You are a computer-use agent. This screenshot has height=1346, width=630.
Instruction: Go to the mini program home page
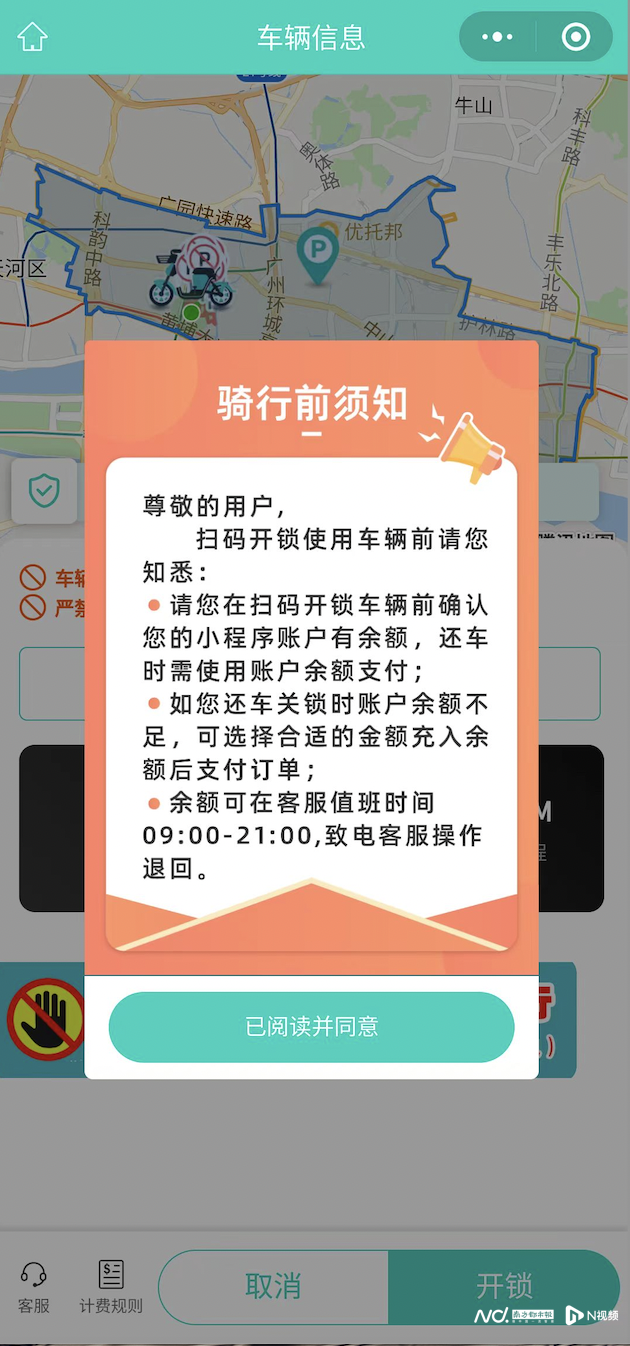tap(33, 37)
